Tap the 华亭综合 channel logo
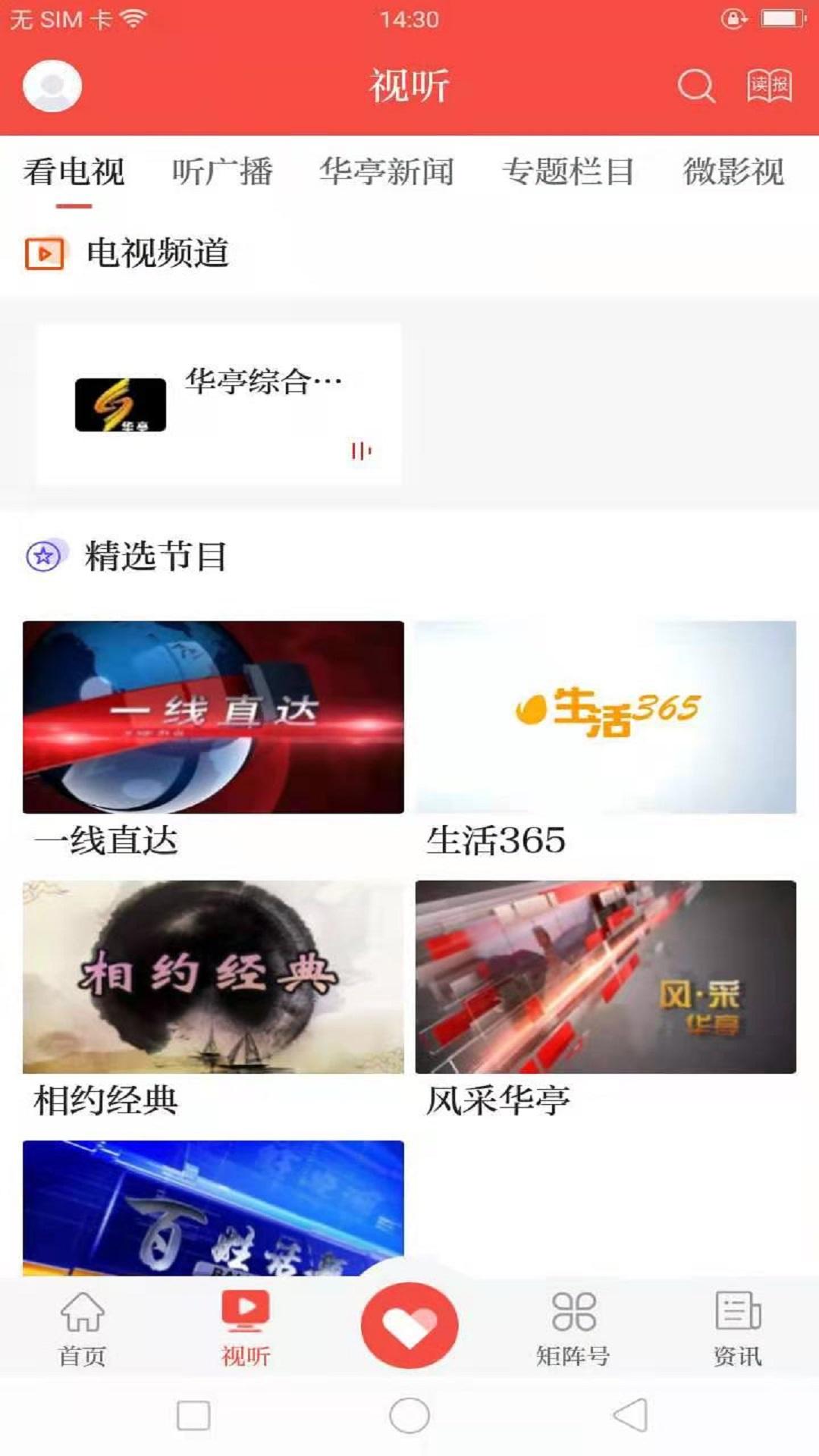This screenshot has height=1456, width=819. click(121, 406)
